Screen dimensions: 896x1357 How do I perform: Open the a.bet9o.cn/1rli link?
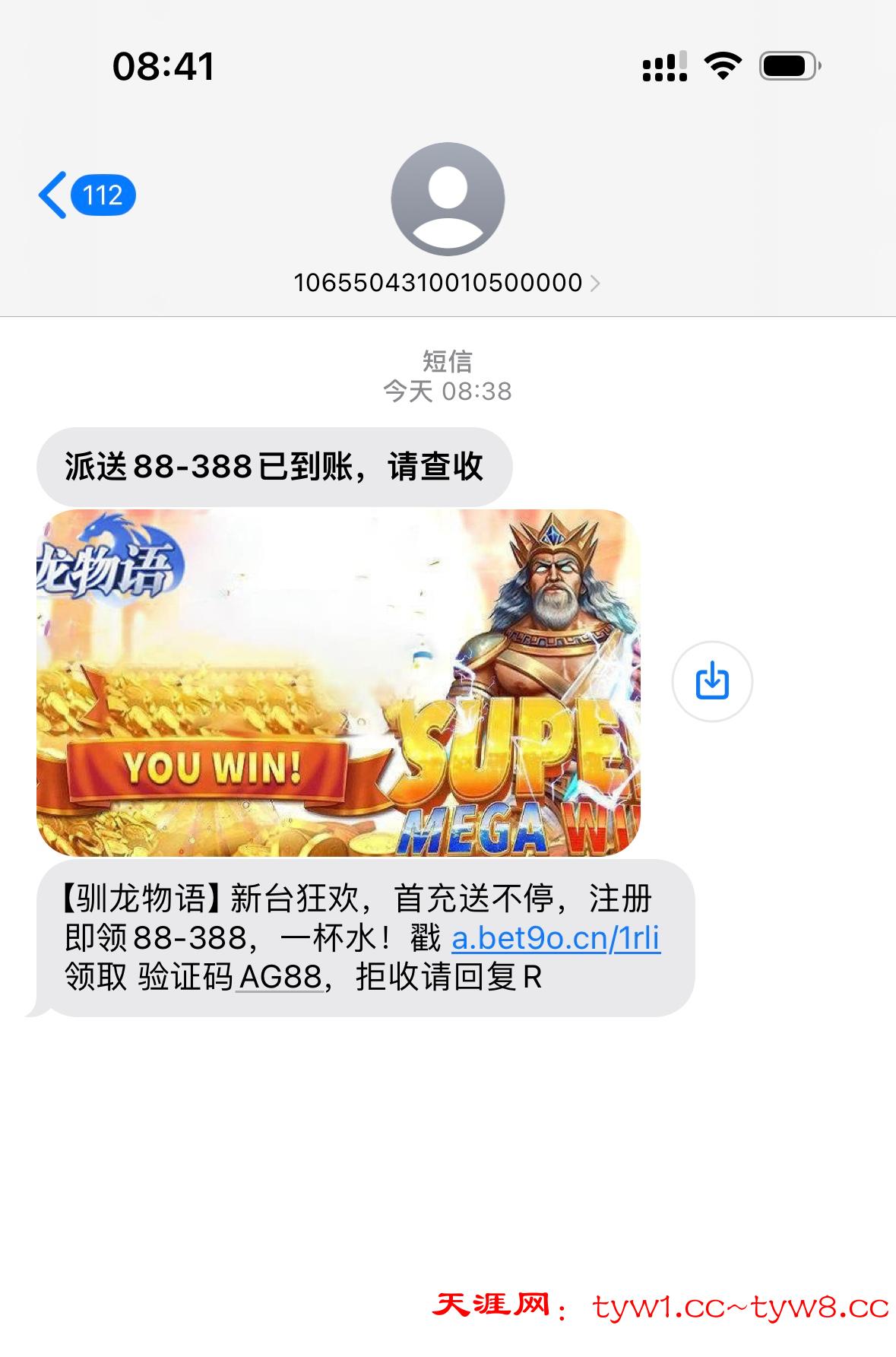pos(556,938)
